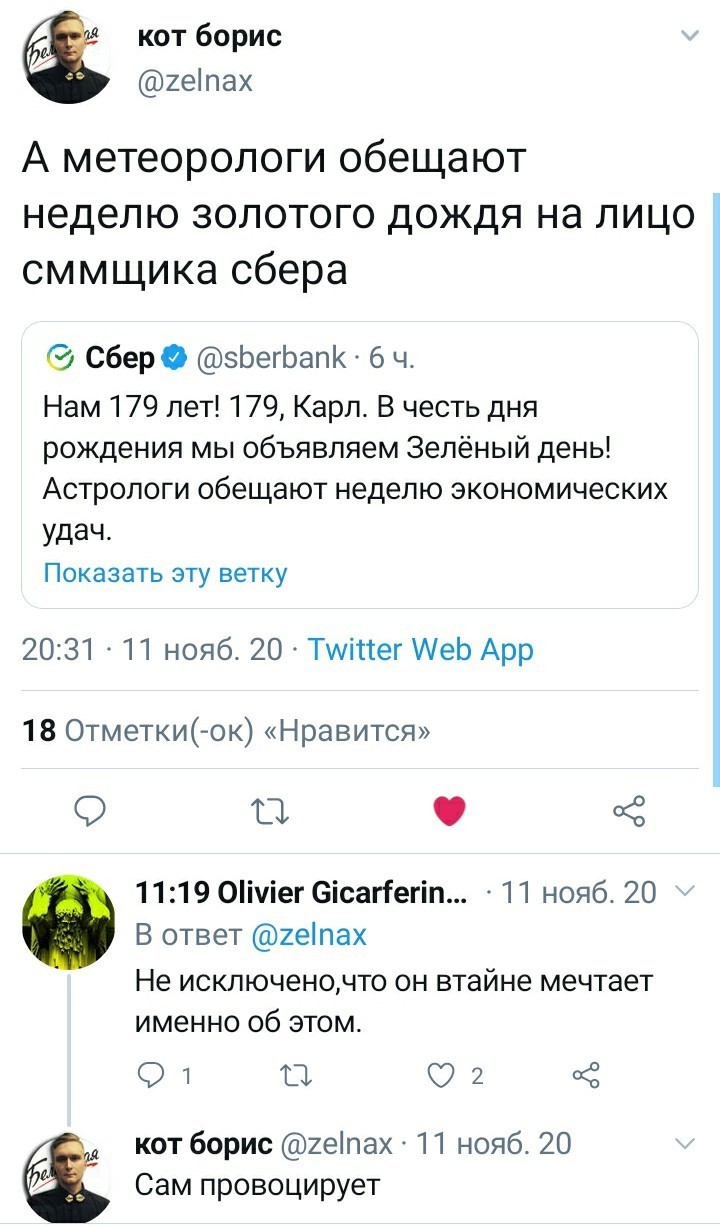This screenshot has width=720, height=1229.
Task: Reply to the main tweet
Action: pyautogui.click(x=92, y=809)
